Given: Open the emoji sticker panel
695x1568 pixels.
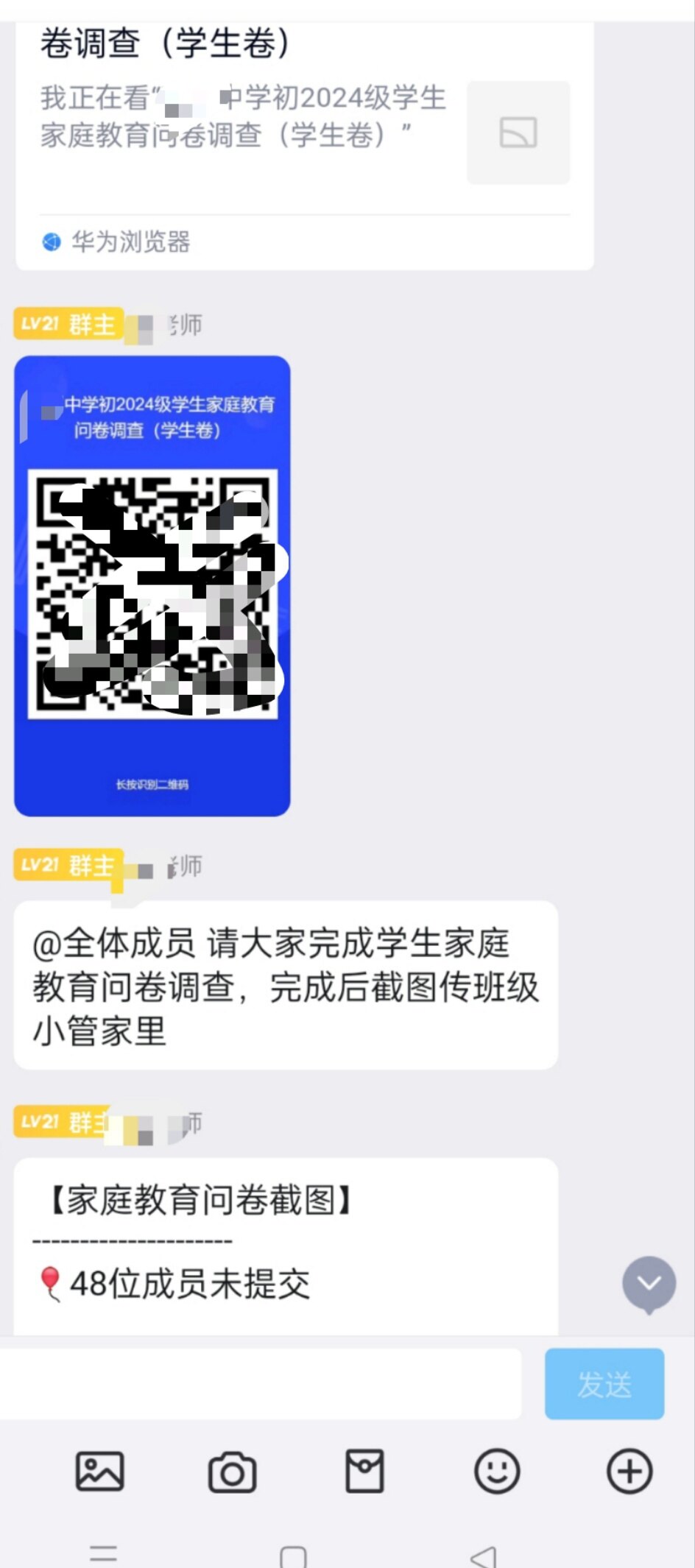Looking at the screenshot, I should (497, 1472).
